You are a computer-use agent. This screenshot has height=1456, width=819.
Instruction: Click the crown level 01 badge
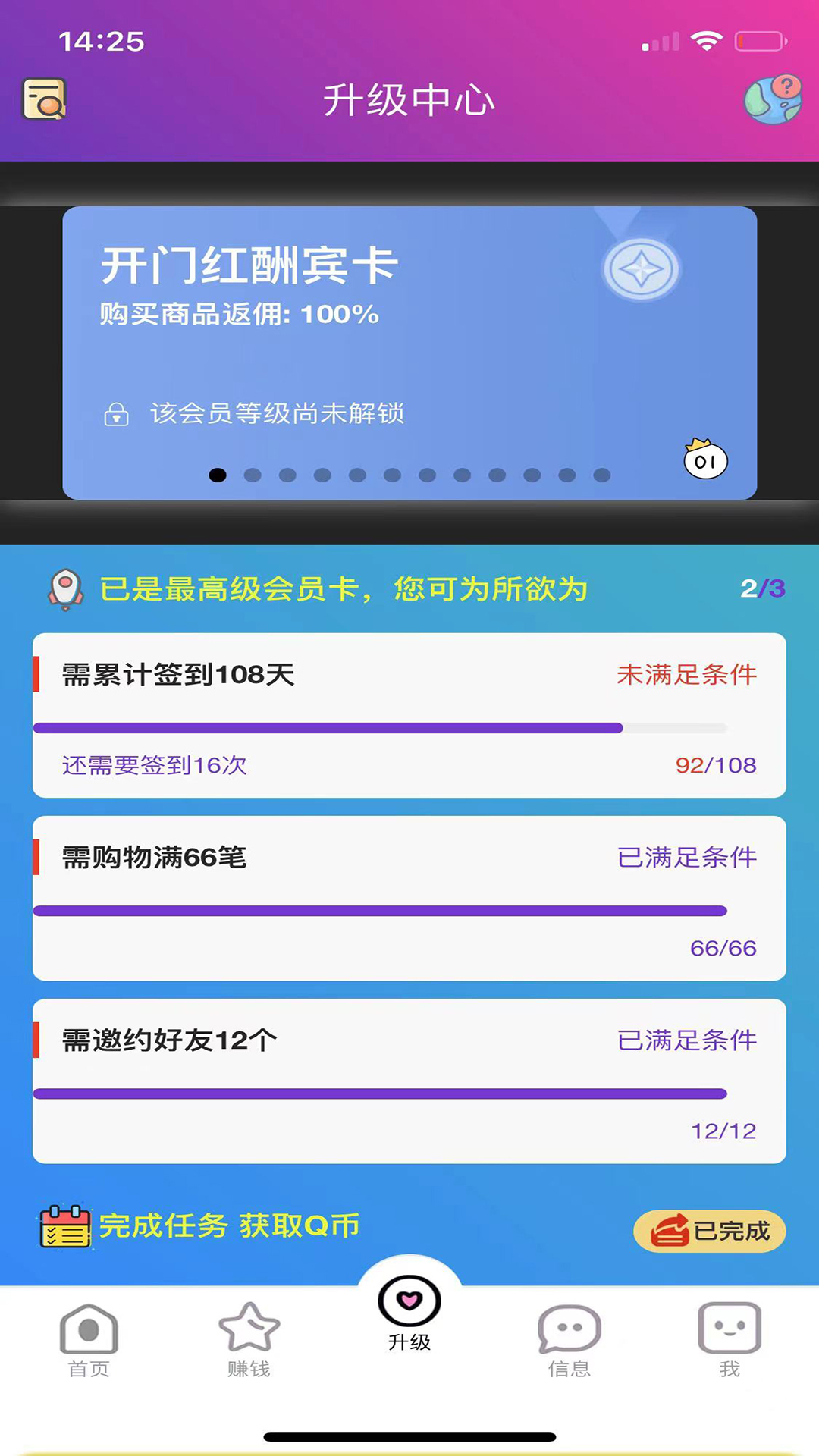point(704,460)
